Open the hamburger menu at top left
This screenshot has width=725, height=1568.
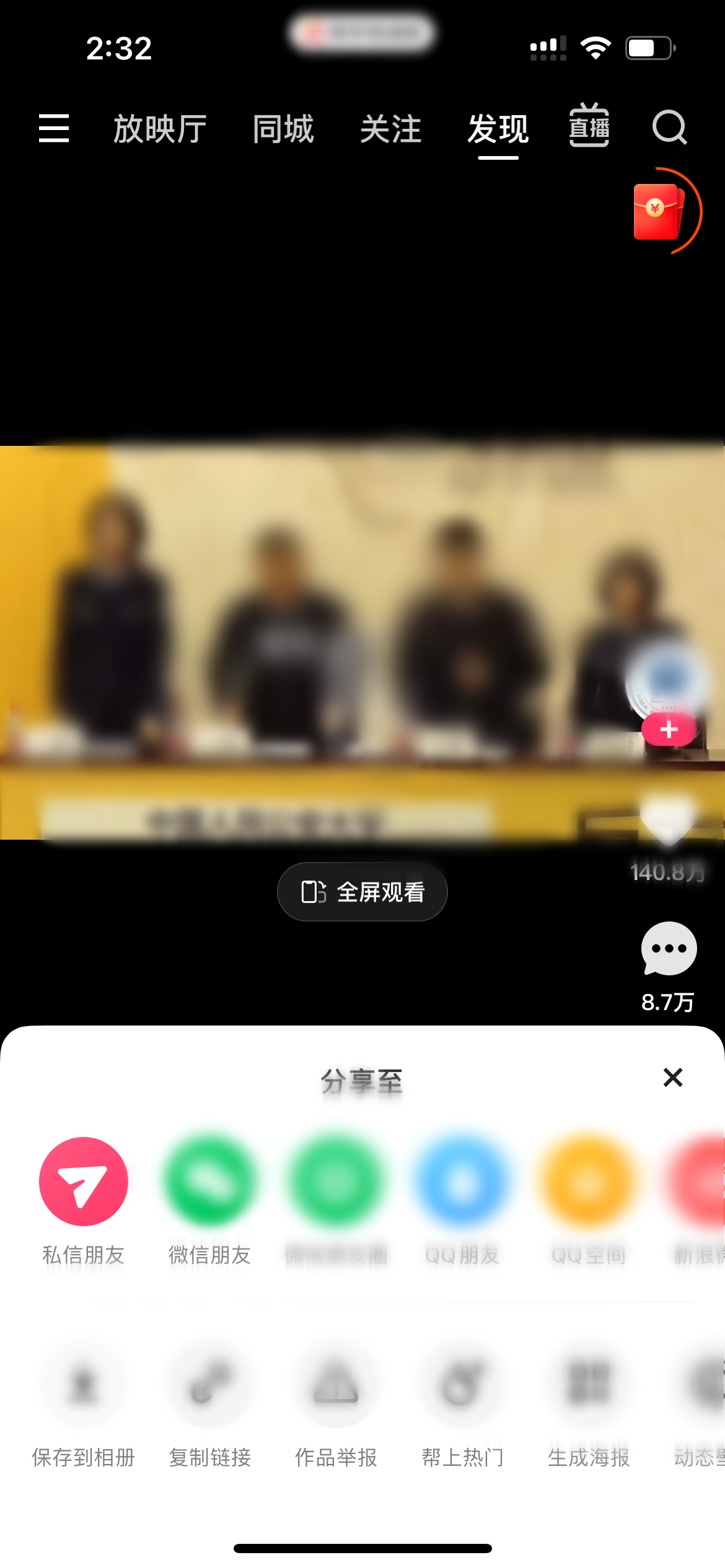[53, 129]
